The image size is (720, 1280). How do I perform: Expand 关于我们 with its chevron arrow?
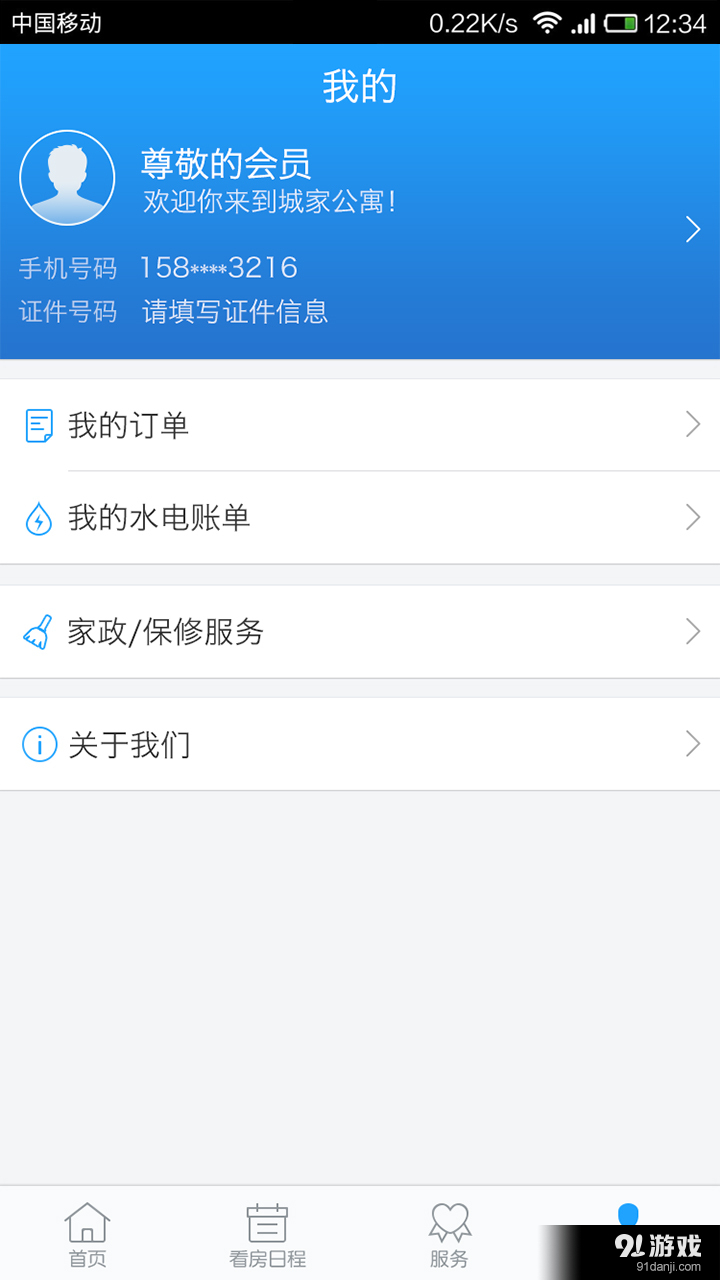[692, 744]
